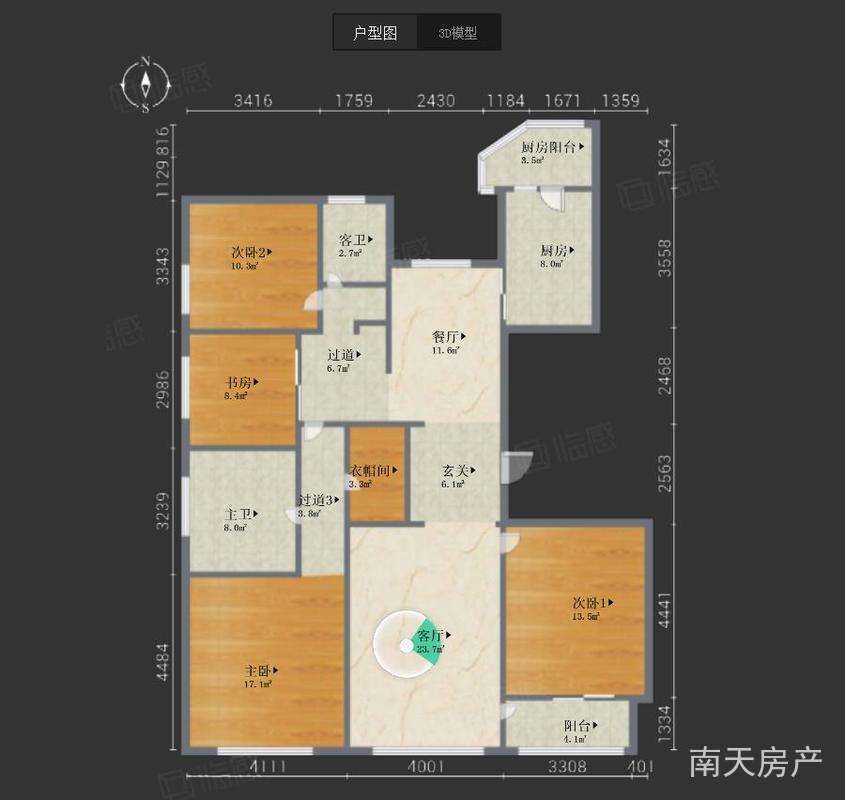This screenshot has width=845, height=800.
Task: Jump to 次卧2 room
Action: pyautogui.click(x=252, y=253)
